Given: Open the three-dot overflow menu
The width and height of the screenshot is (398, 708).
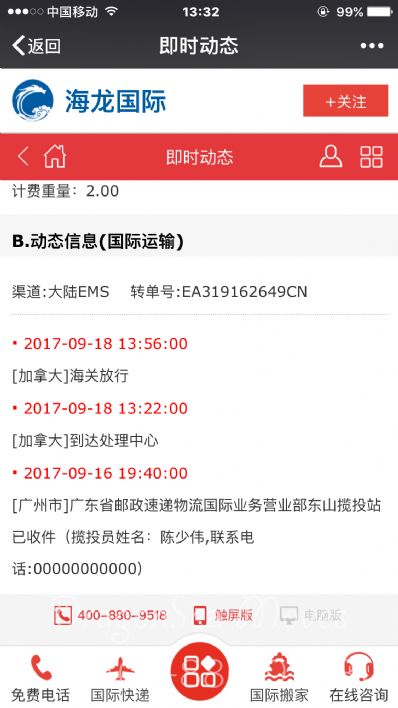Looking at the screenshot, I should pyautogui.click(x=372, y=46).
